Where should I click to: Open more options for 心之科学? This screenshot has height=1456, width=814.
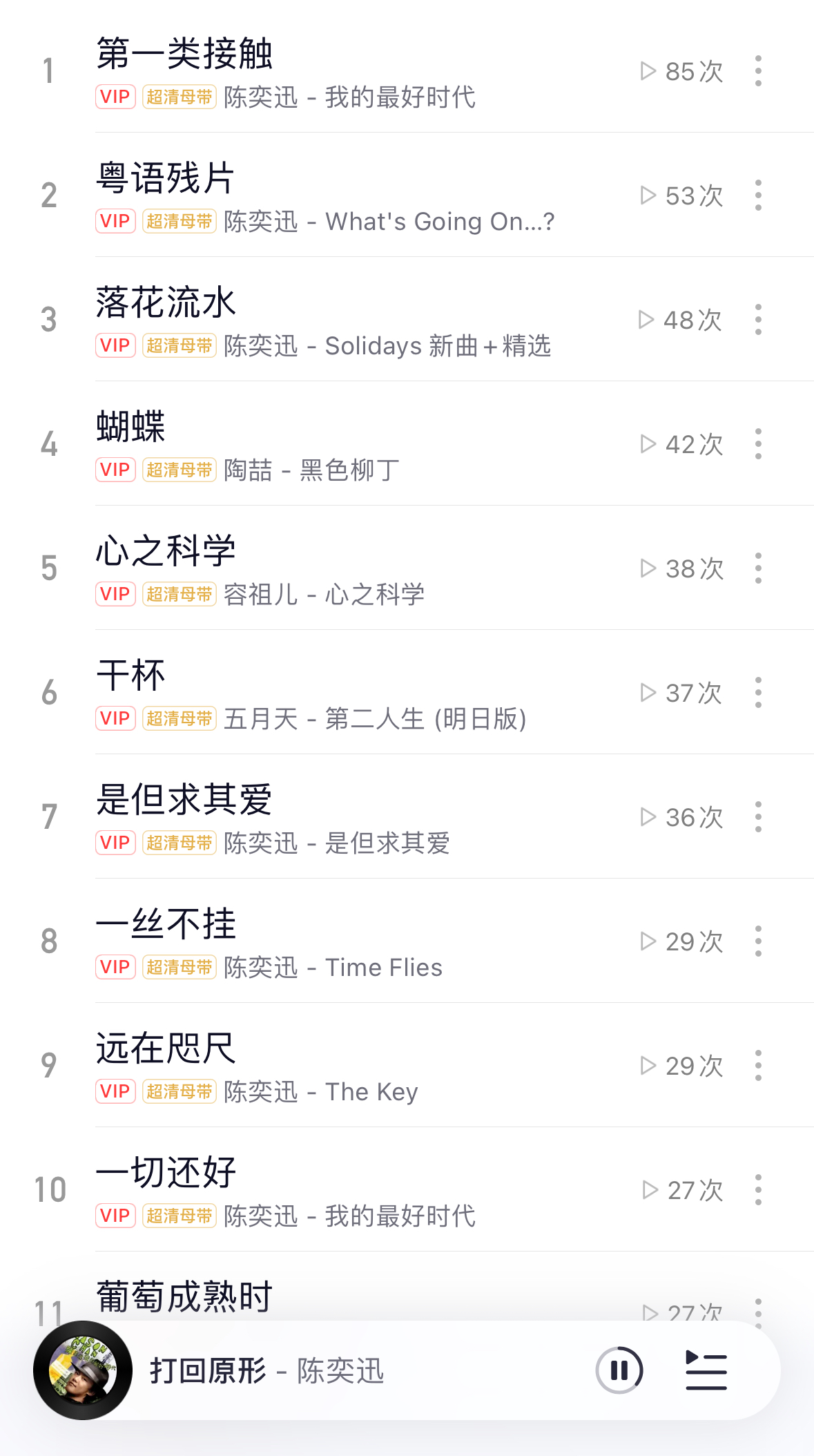(x=758, y=568)
